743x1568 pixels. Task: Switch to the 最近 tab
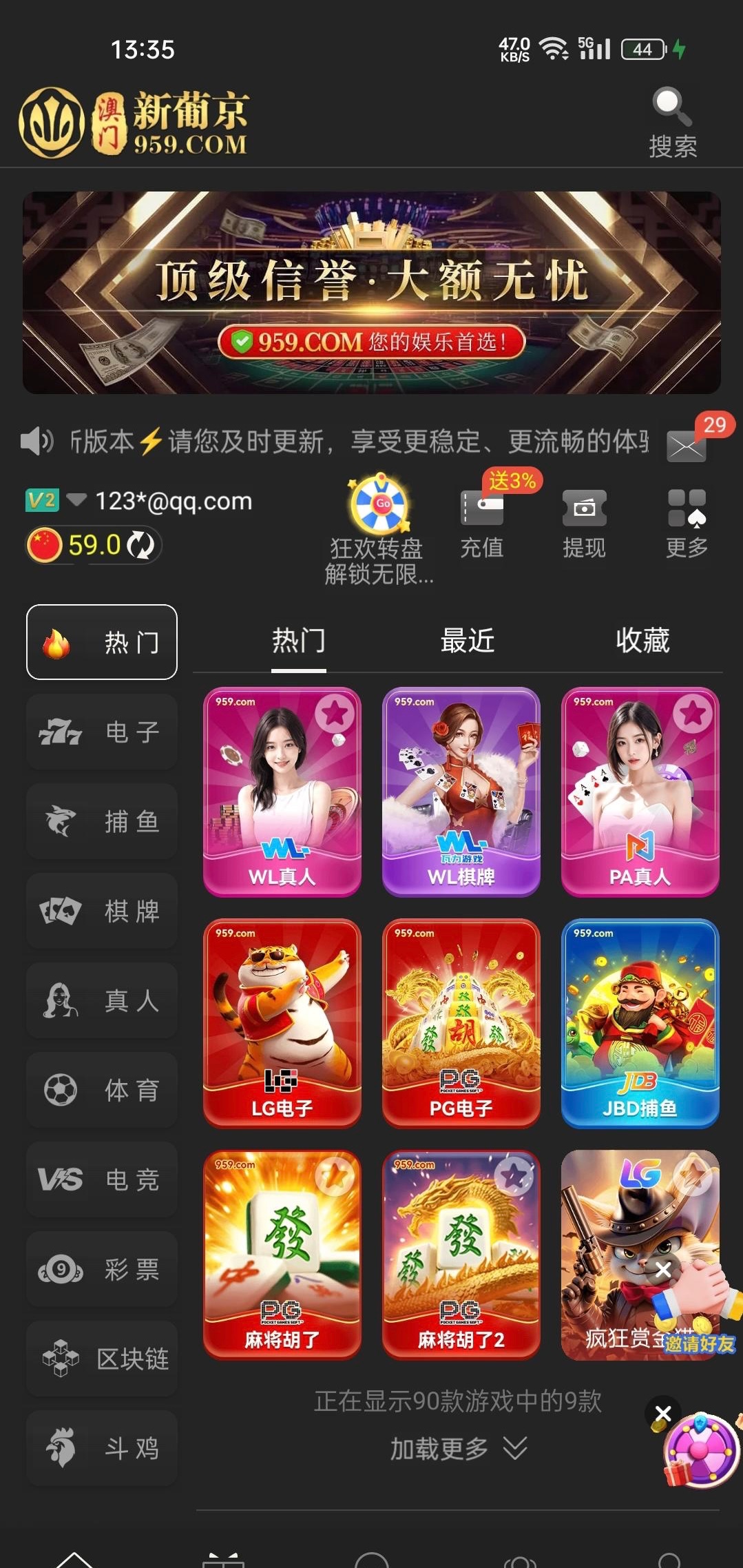pos(468,641)
